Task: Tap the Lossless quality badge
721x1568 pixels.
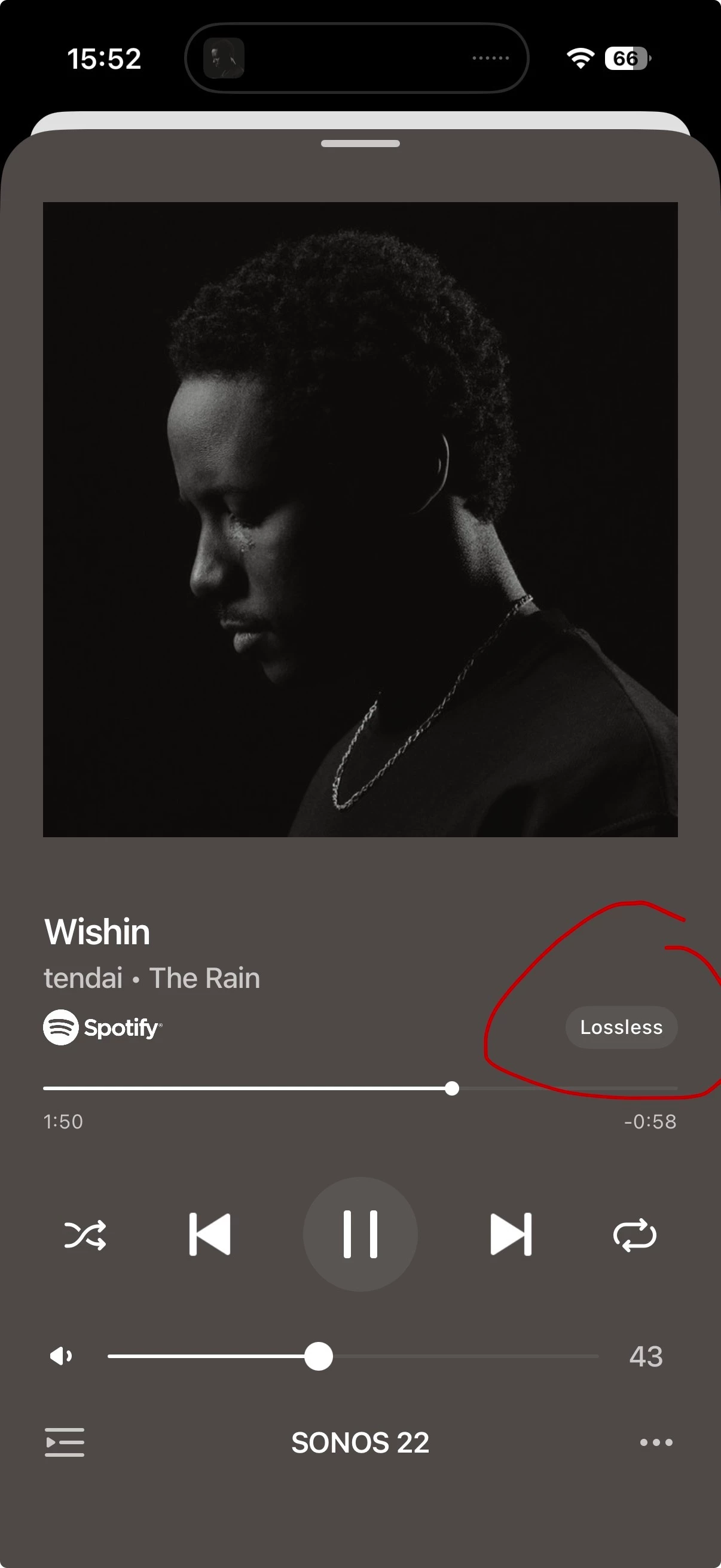Action: coord(621,1027)
